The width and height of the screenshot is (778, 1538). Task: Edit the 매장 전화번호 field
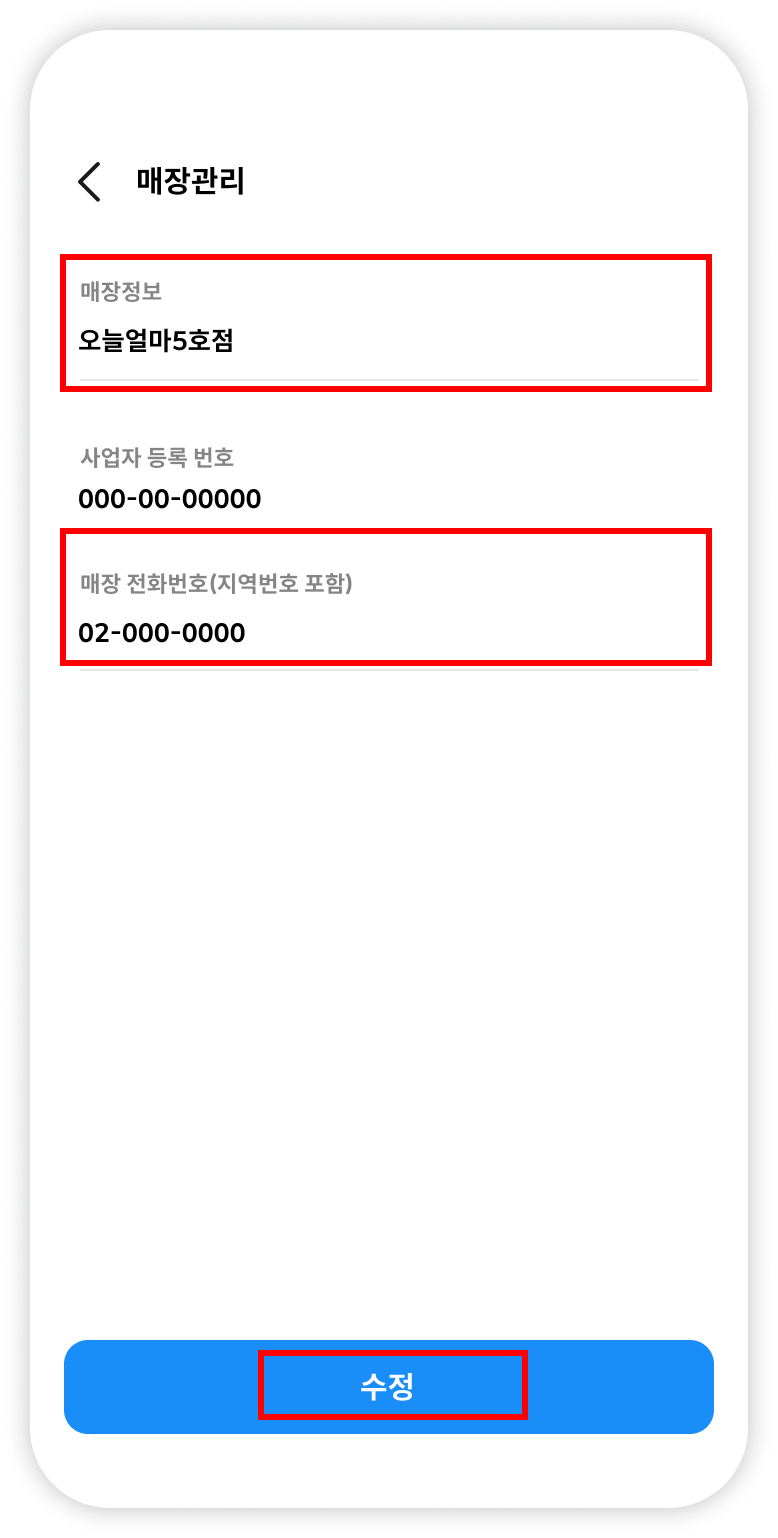pyautogui.click(x=385, y=631)
